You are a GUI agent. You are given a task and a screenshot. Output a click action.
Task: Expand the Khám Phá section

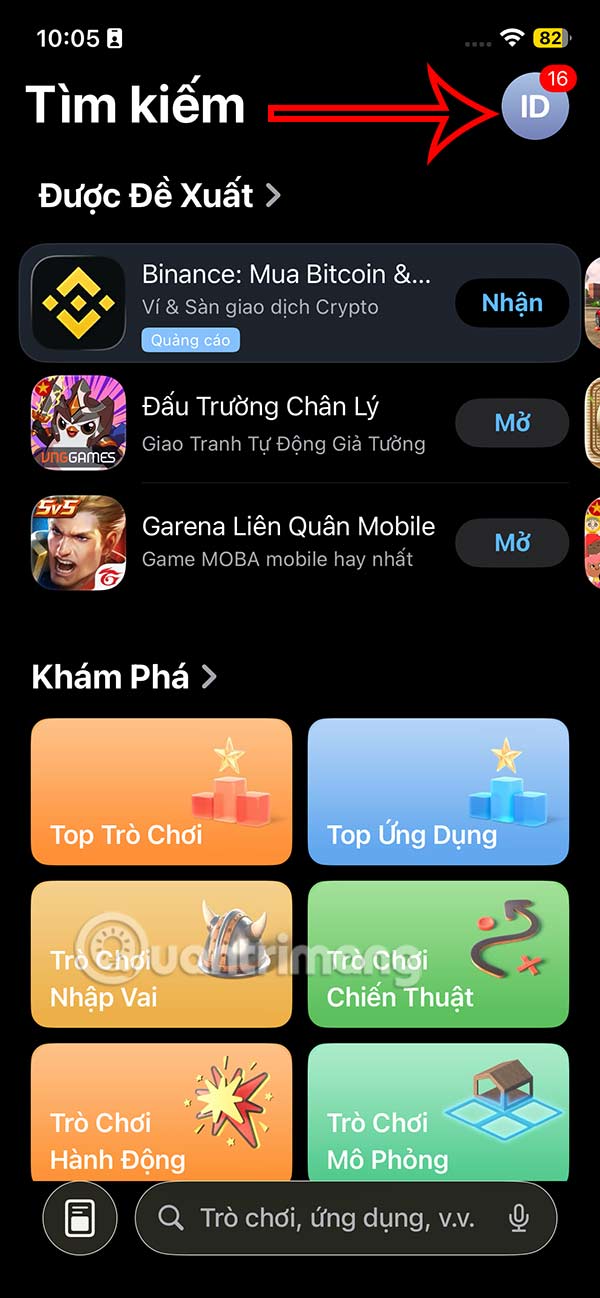pos(125,677)
